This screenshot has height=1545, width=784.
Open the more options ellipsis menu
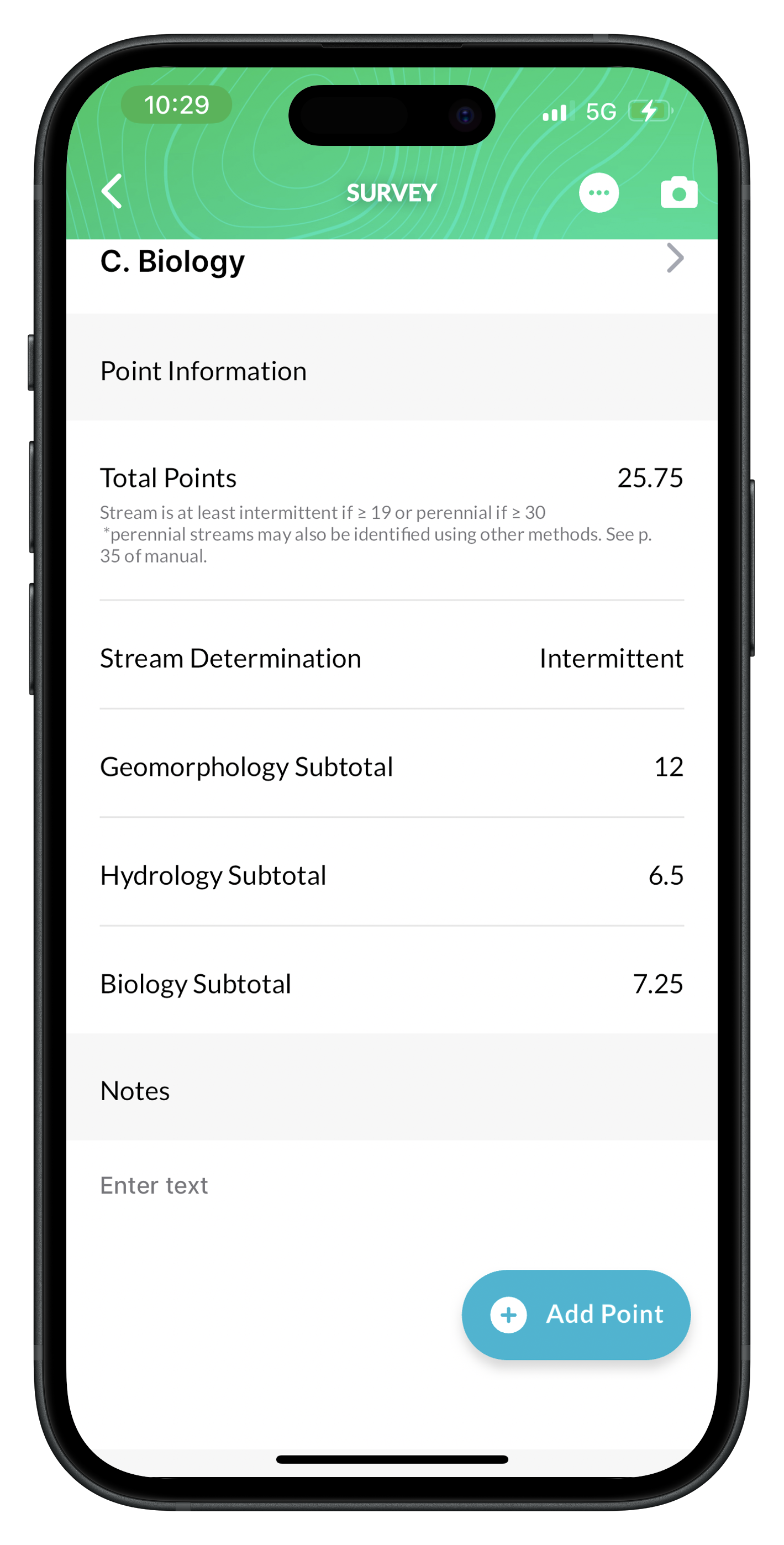[x=598, y=192]
